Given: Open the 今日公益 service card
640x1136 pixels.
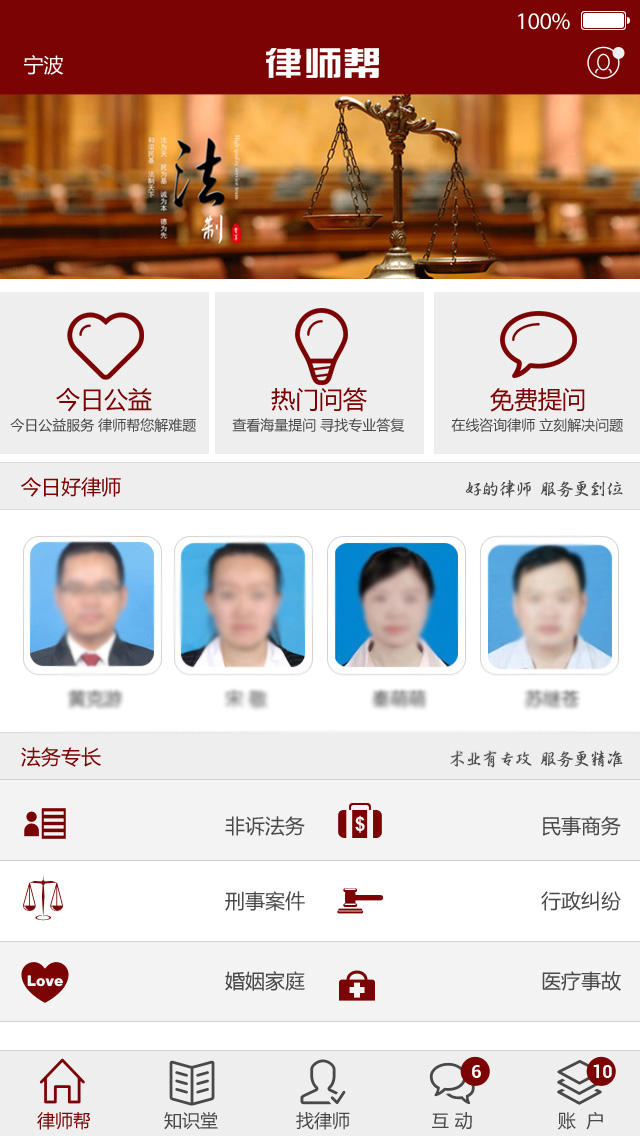Looking at the screenshot, I should [105, 372].
